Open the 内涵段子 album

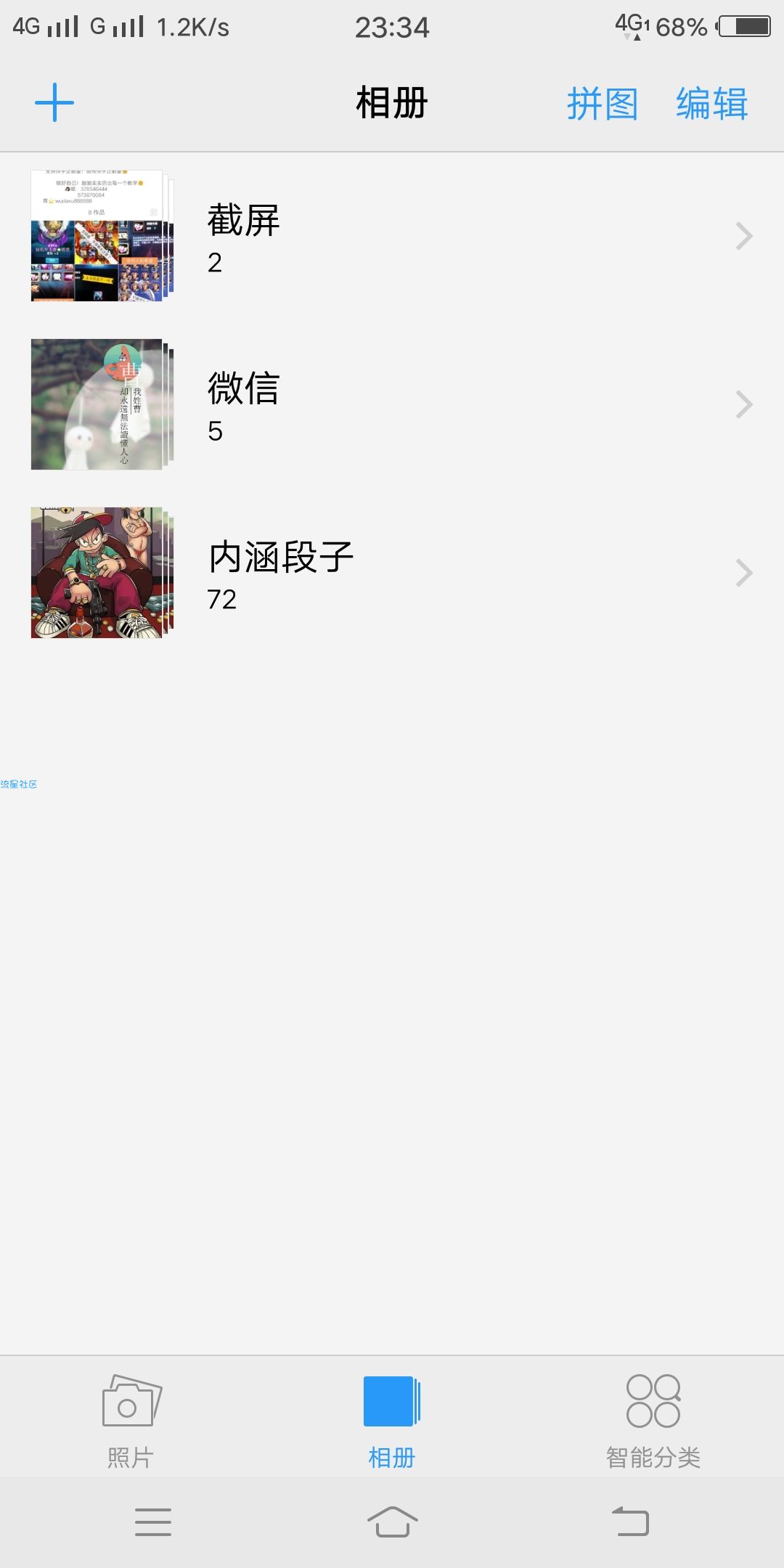392,573
